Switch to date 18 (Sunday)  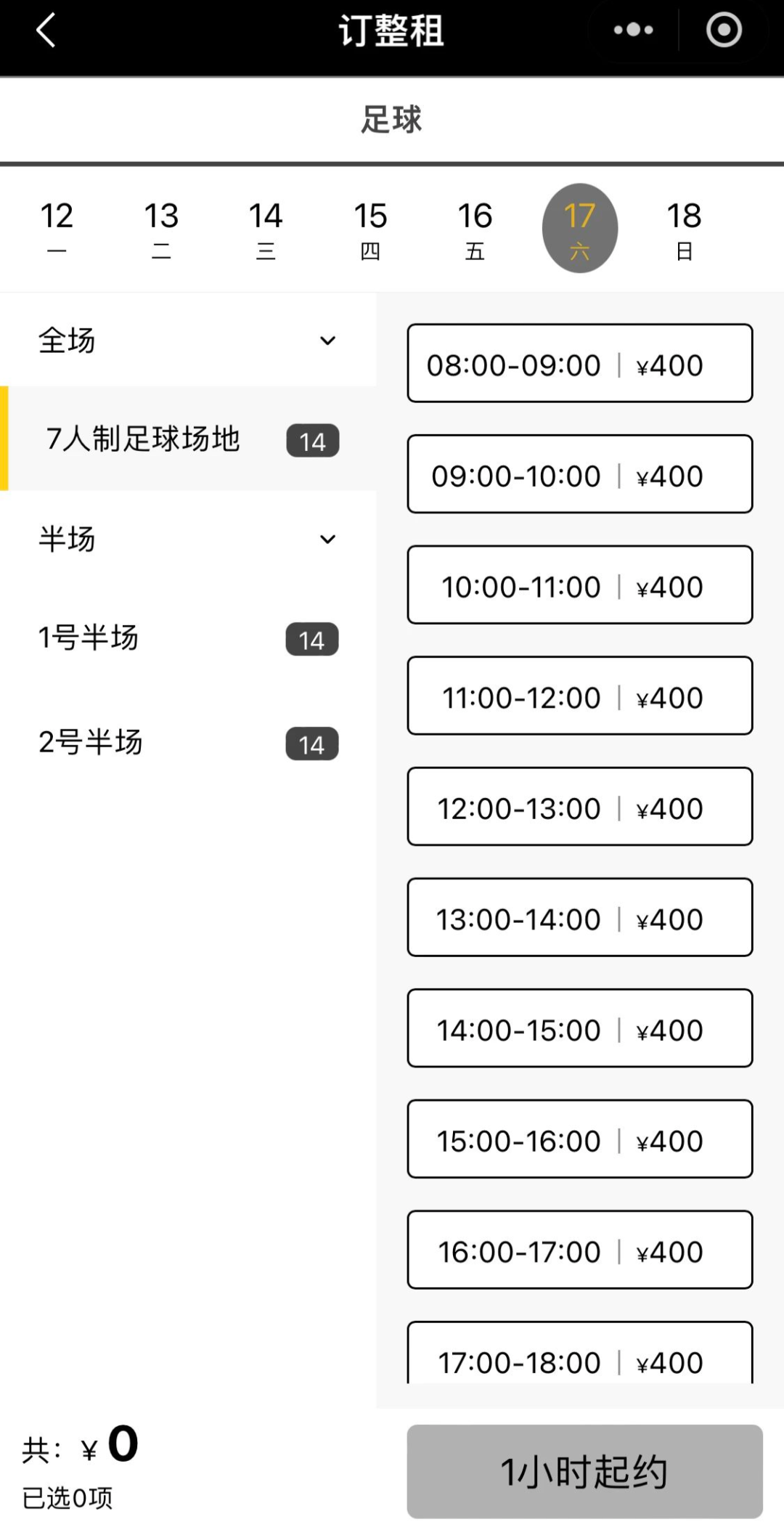pos(684,229)
